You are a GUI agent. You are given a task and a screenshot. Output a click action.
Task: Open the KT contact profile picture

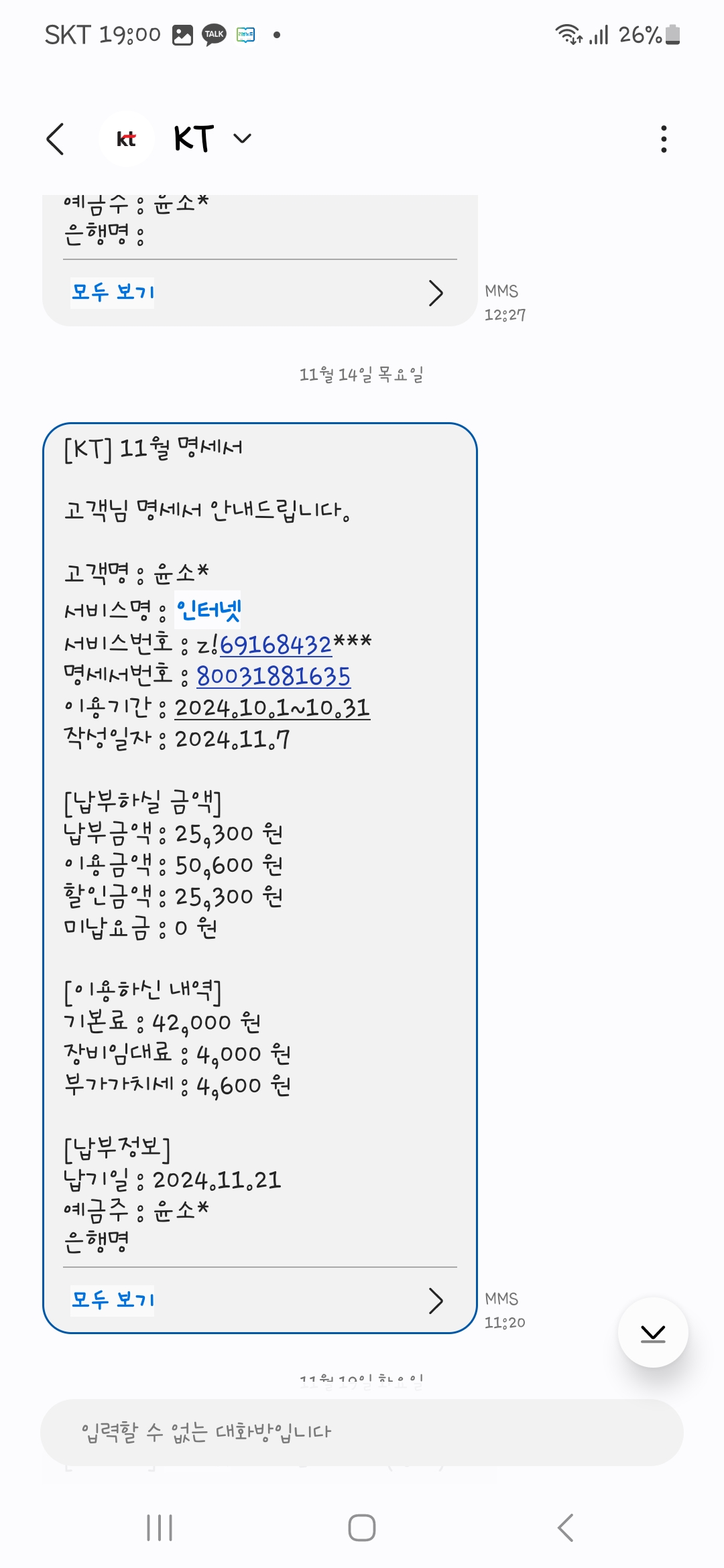(126, 139)
